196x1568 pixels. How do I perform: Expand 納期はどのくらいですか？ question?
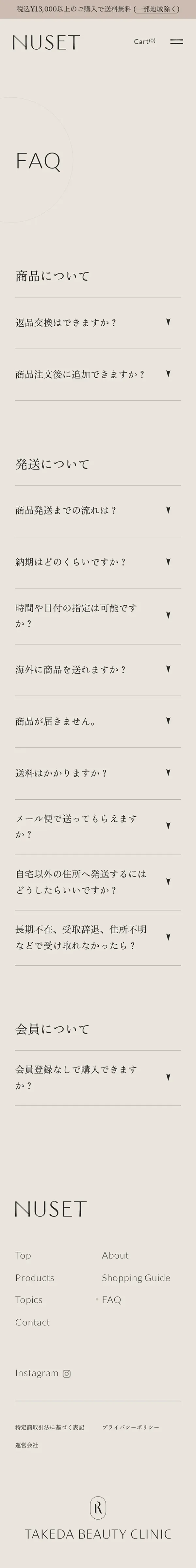coord(97,563)
